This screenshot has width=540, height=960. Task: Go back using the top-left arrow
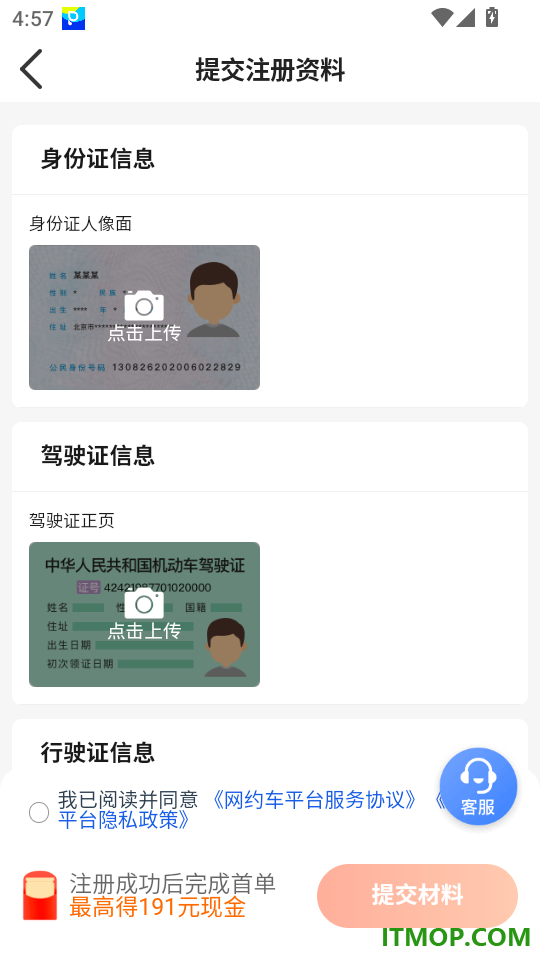click(31, 69)
